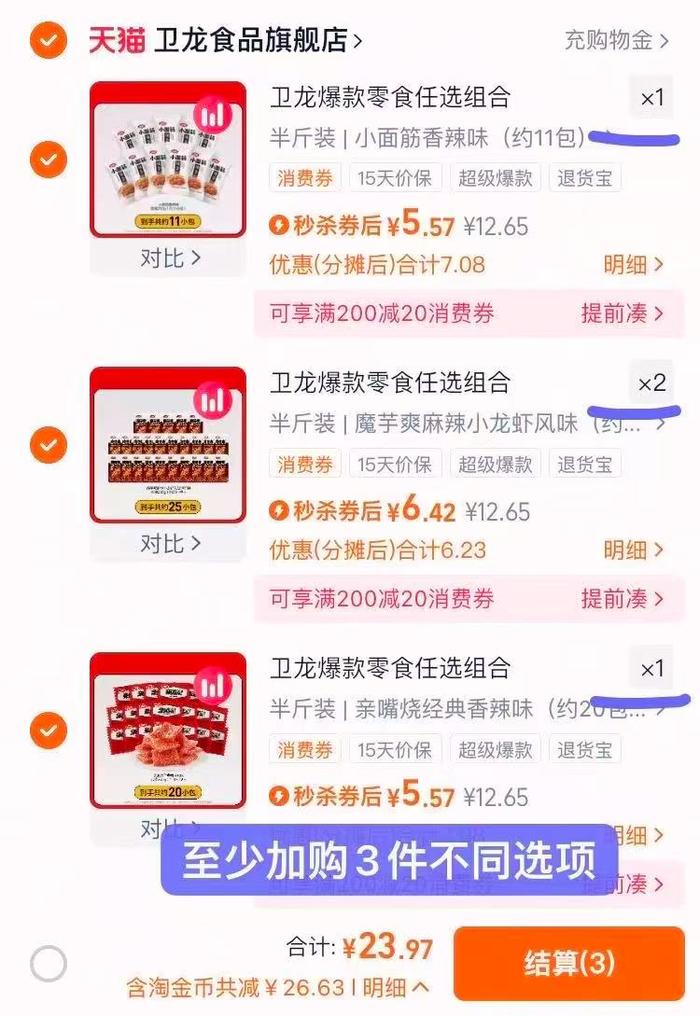Tap 对比 under the 小面筋香辣味 item
700x1016 pixels.
click(x=168, y=258)
